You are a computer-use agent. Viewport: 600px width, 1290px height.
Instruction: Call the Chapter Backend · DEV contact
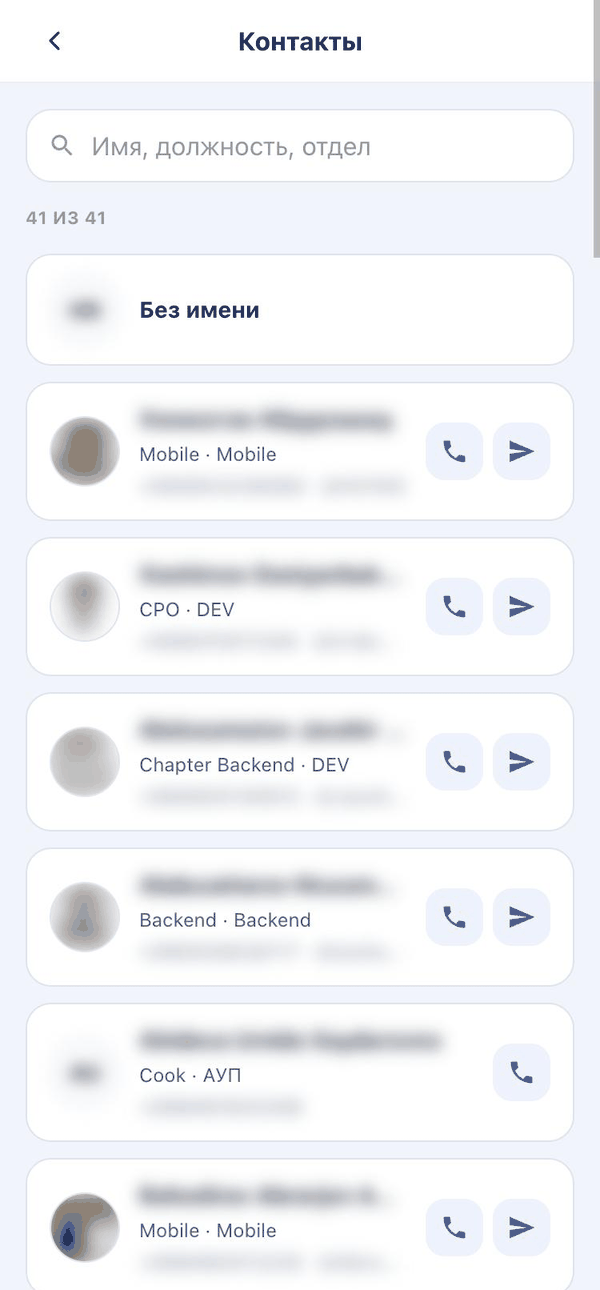point(454,762)
